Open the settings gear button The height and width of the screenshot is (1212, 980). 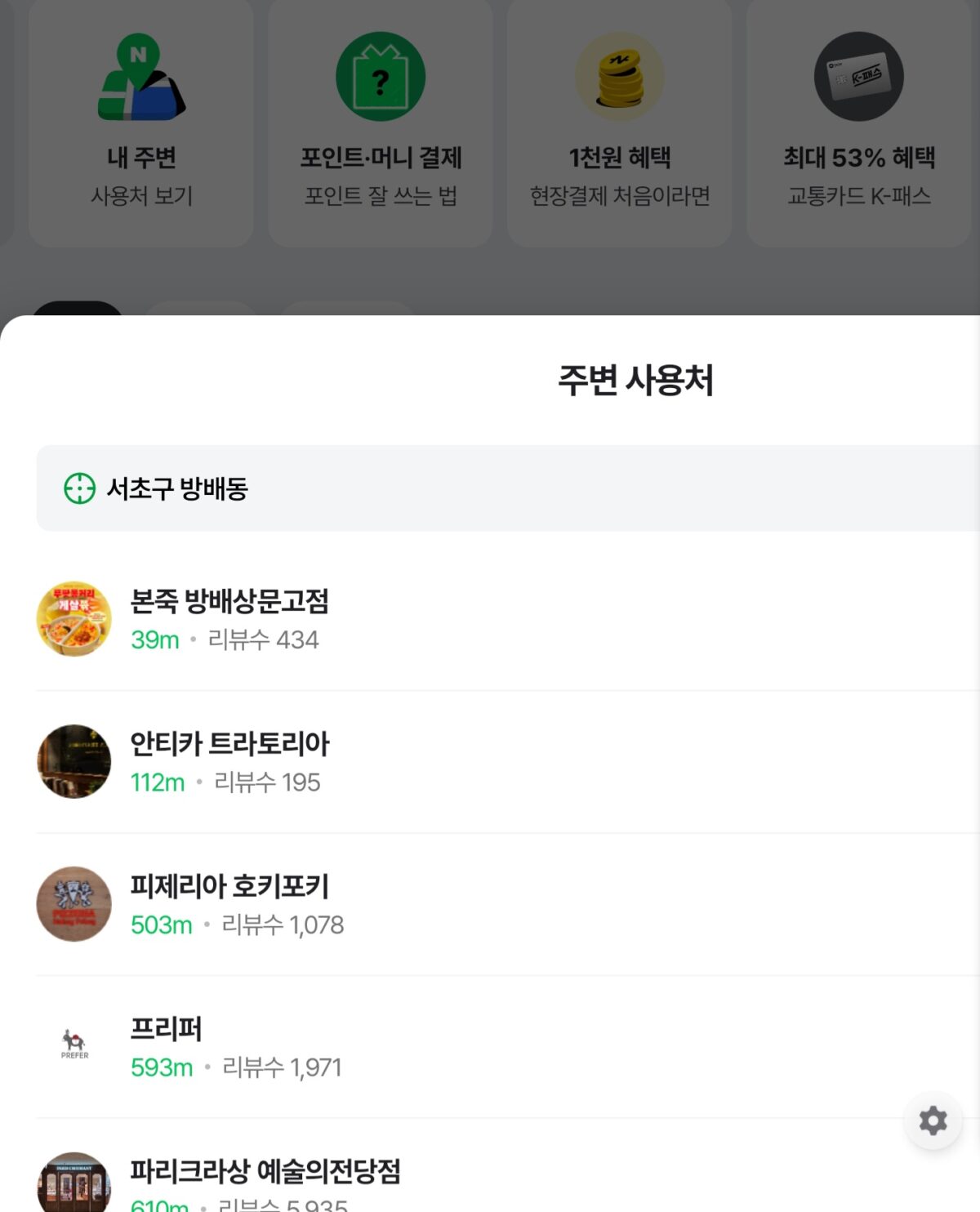tap(933, 1120)
